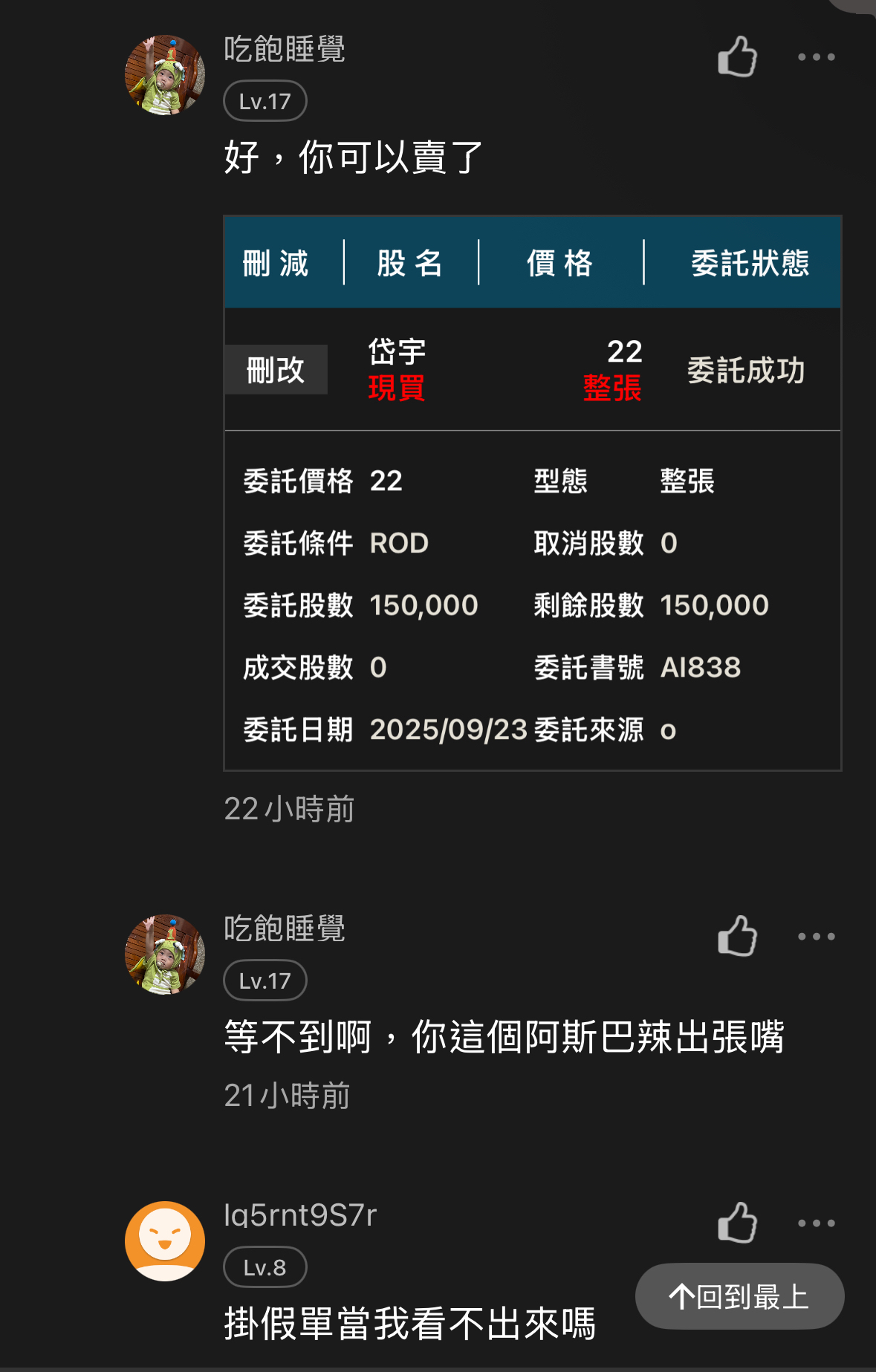Open overflow menu on 等不到啊 comment

[x=816, y=936]
